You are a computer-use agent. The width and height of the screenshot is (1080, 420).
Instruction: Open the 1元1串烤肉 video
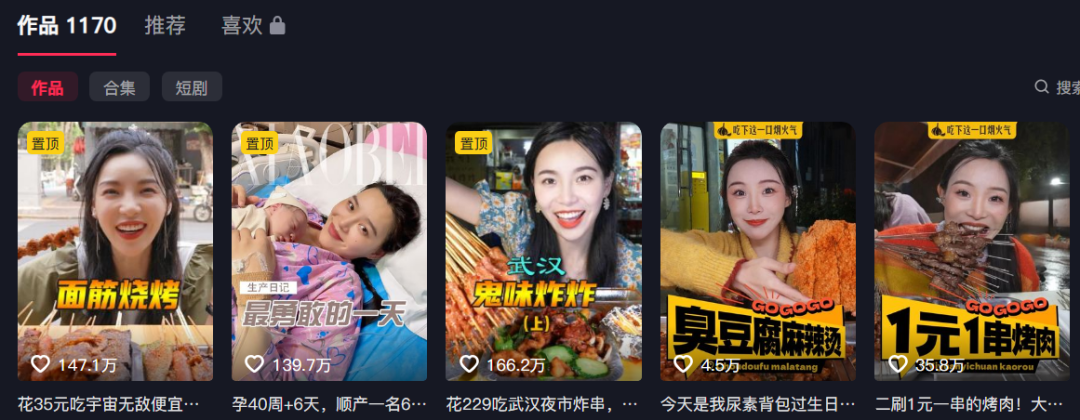point(971,250)
